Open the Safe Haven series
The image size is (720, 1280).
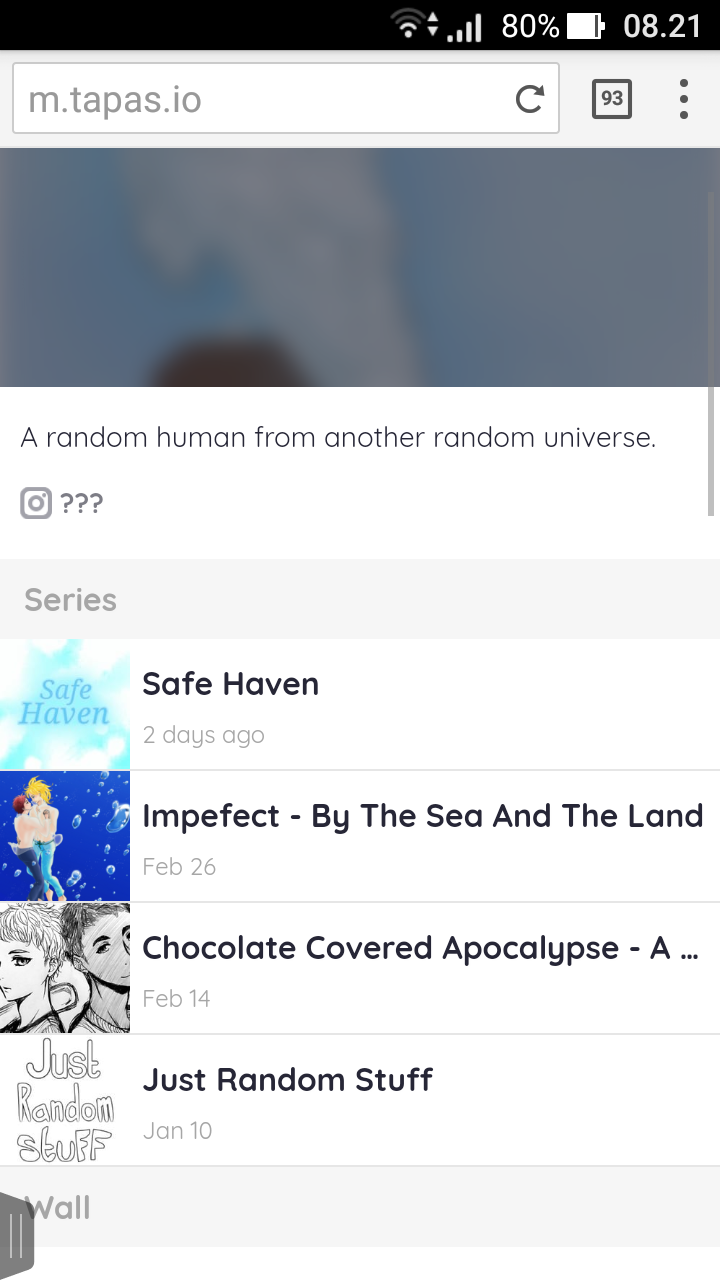point(360,705)
